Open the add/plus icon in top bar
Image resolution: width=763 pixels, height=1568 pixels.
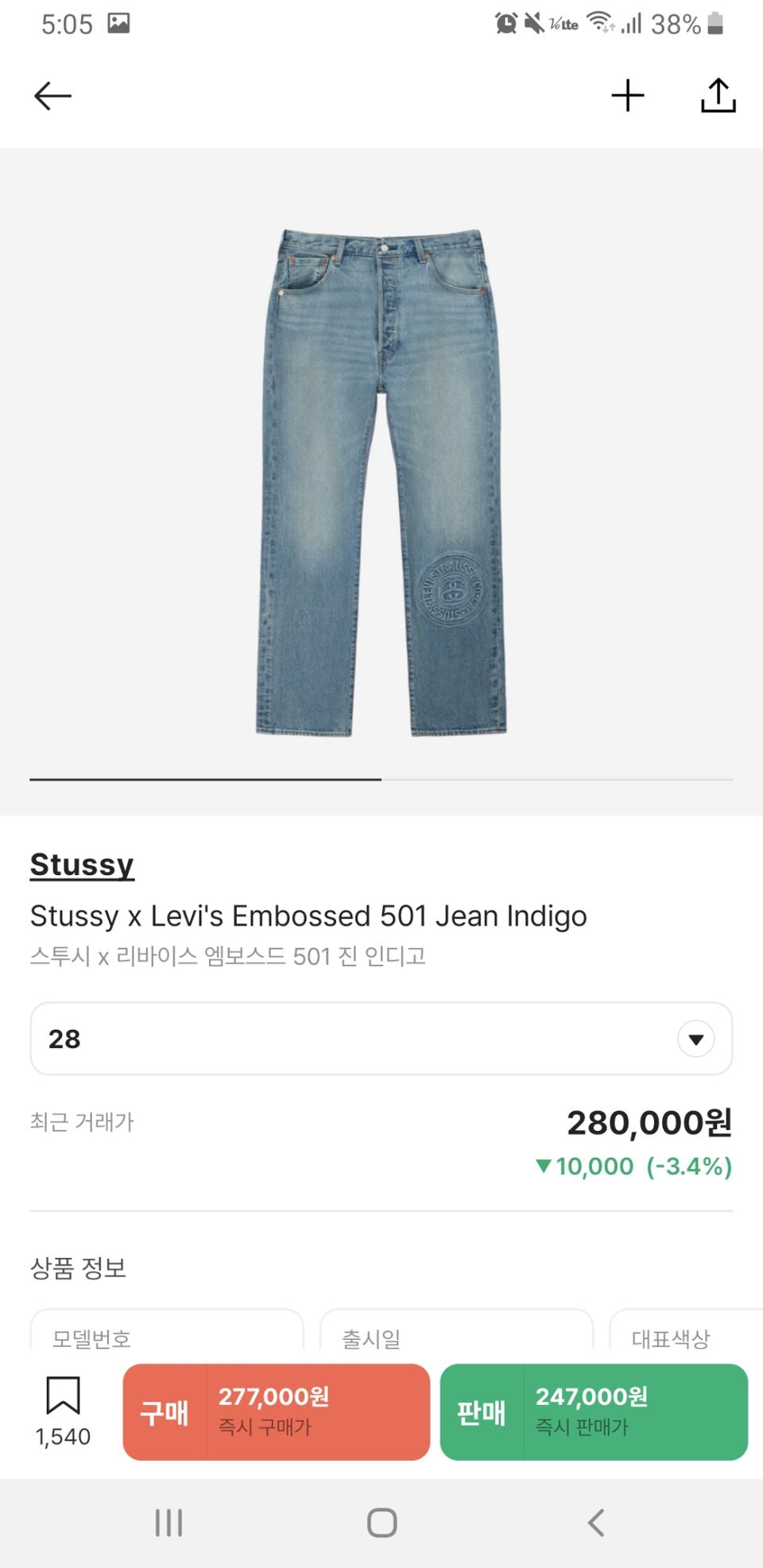click(627, 95)
